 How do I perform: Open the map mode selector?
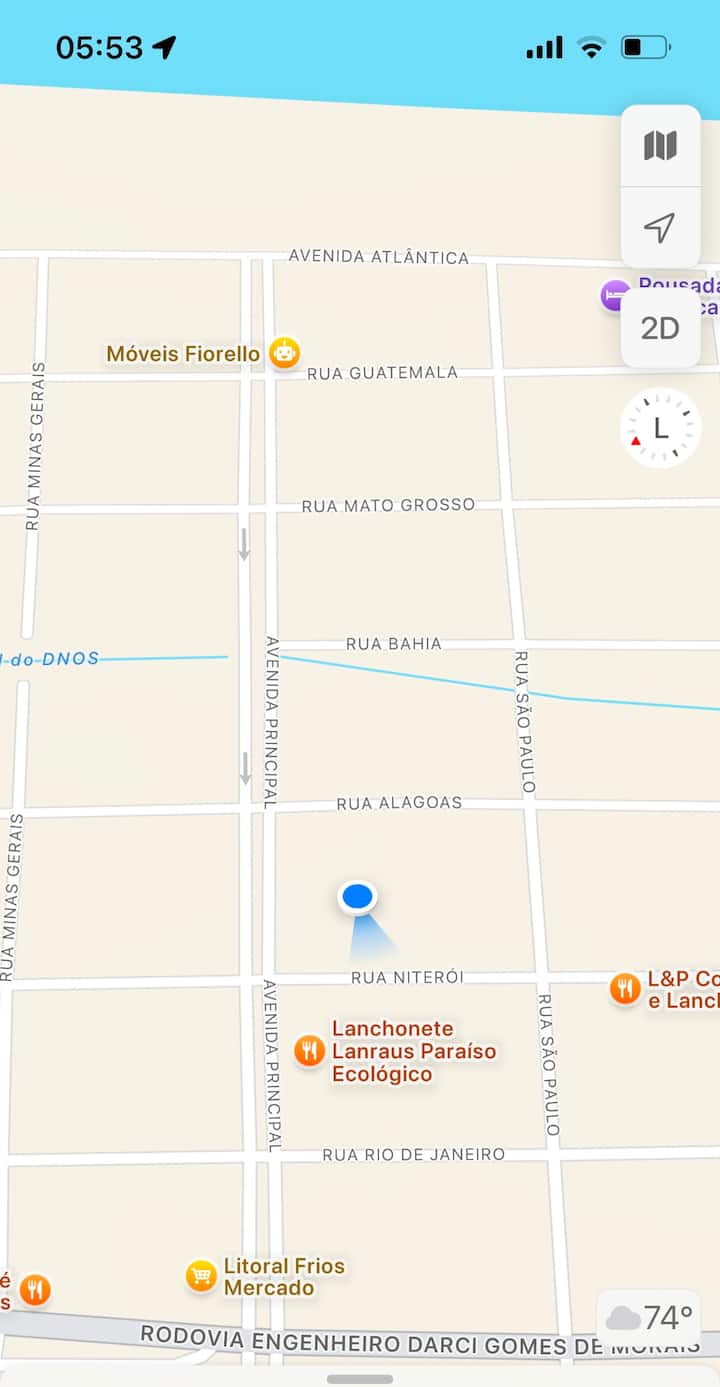point(660,146)
